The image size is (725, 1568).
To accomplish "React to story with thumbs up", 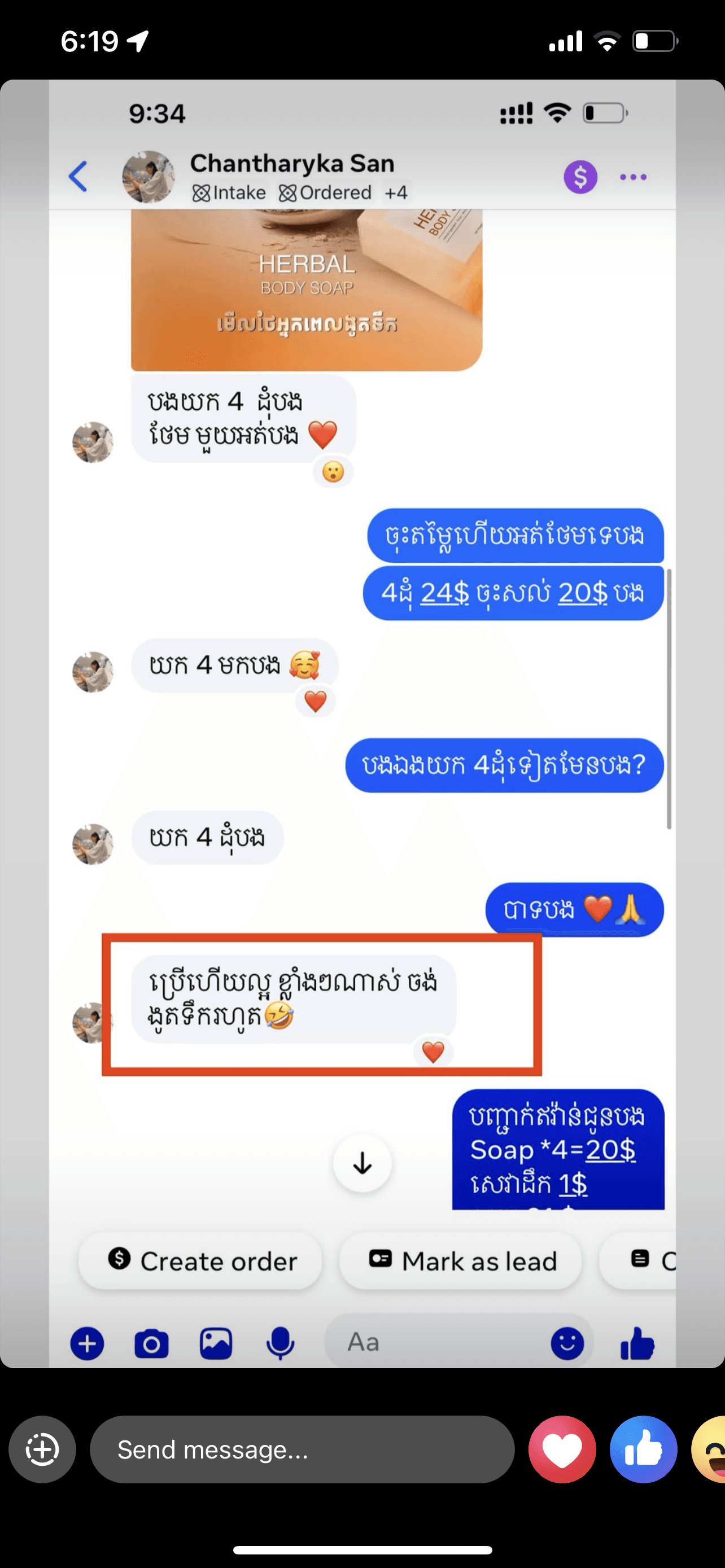I will coord(643,1449).
